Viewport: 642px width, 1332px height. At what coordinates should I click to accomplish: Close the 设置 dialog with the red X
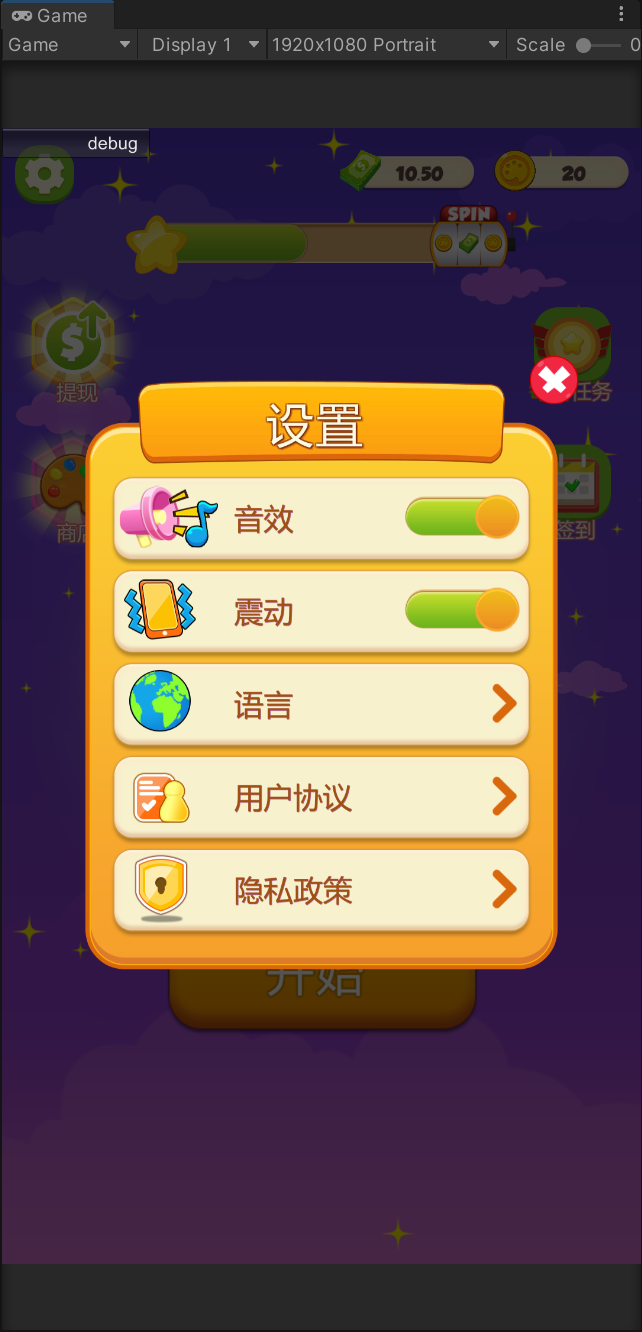pos(553,380)
